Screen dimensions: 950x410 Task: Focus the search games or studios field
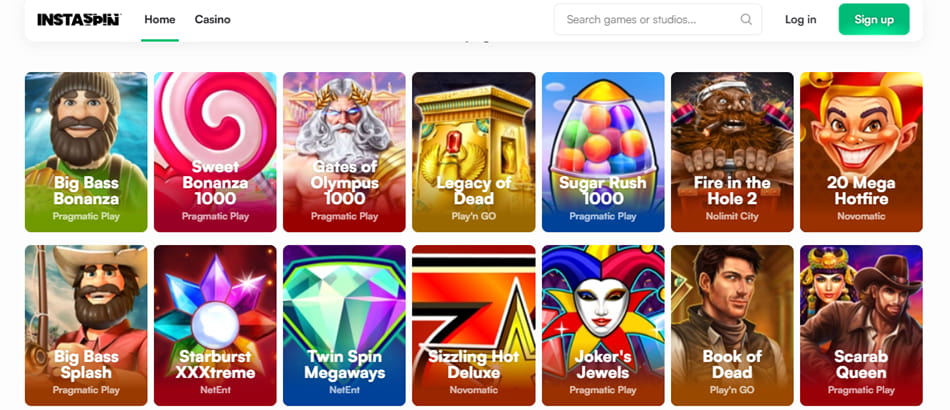click(x=647, y=19)
